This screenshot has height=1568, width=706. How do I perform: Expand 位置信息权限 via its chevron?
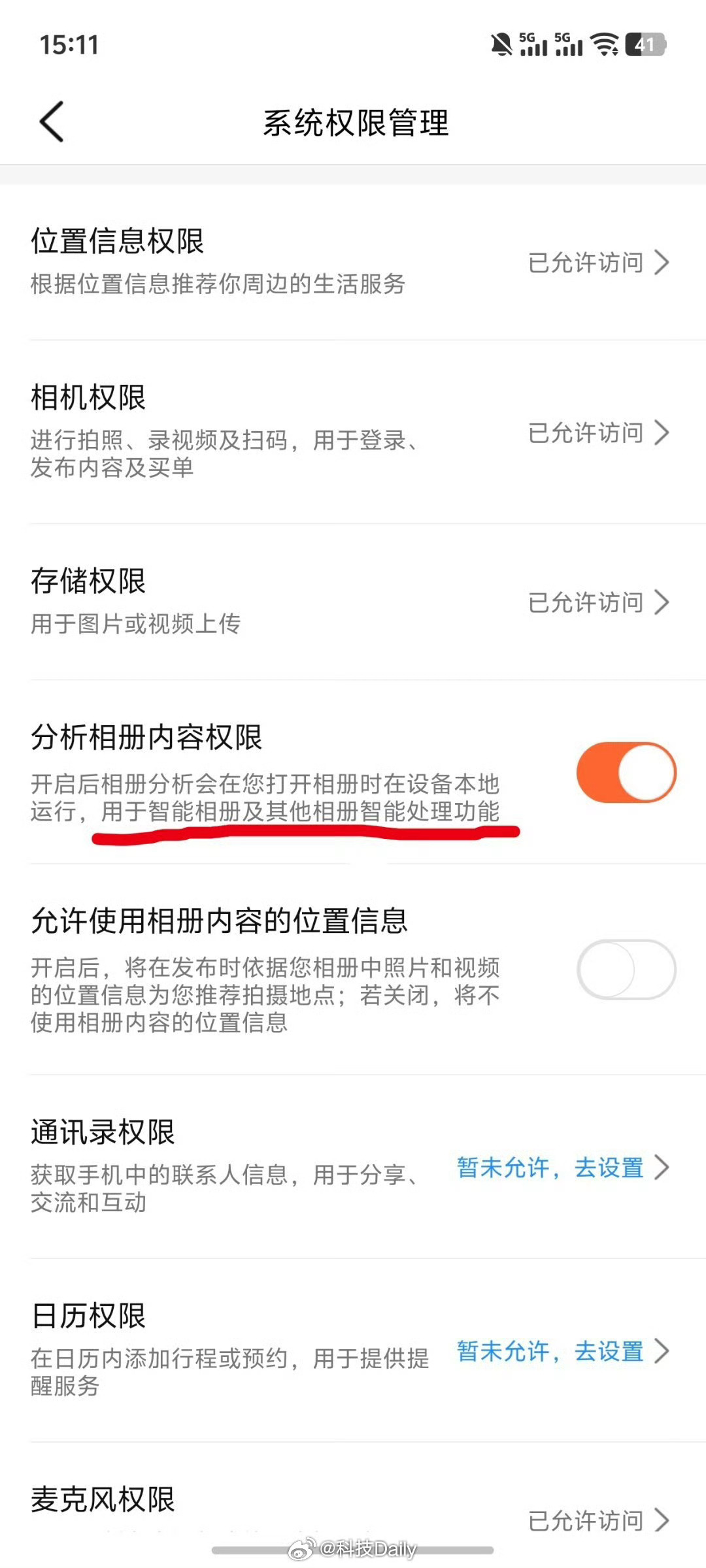pos(663,263)
